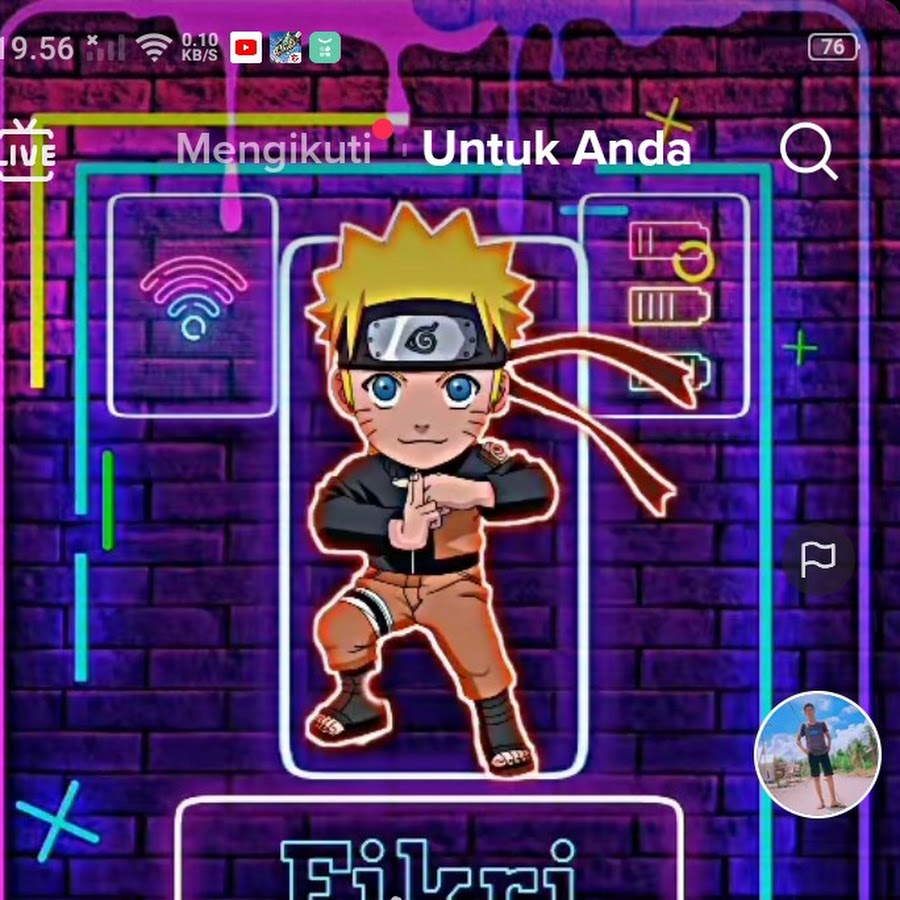Open the LIVE streams icon

pyautogui.click(x=27, y=150)
